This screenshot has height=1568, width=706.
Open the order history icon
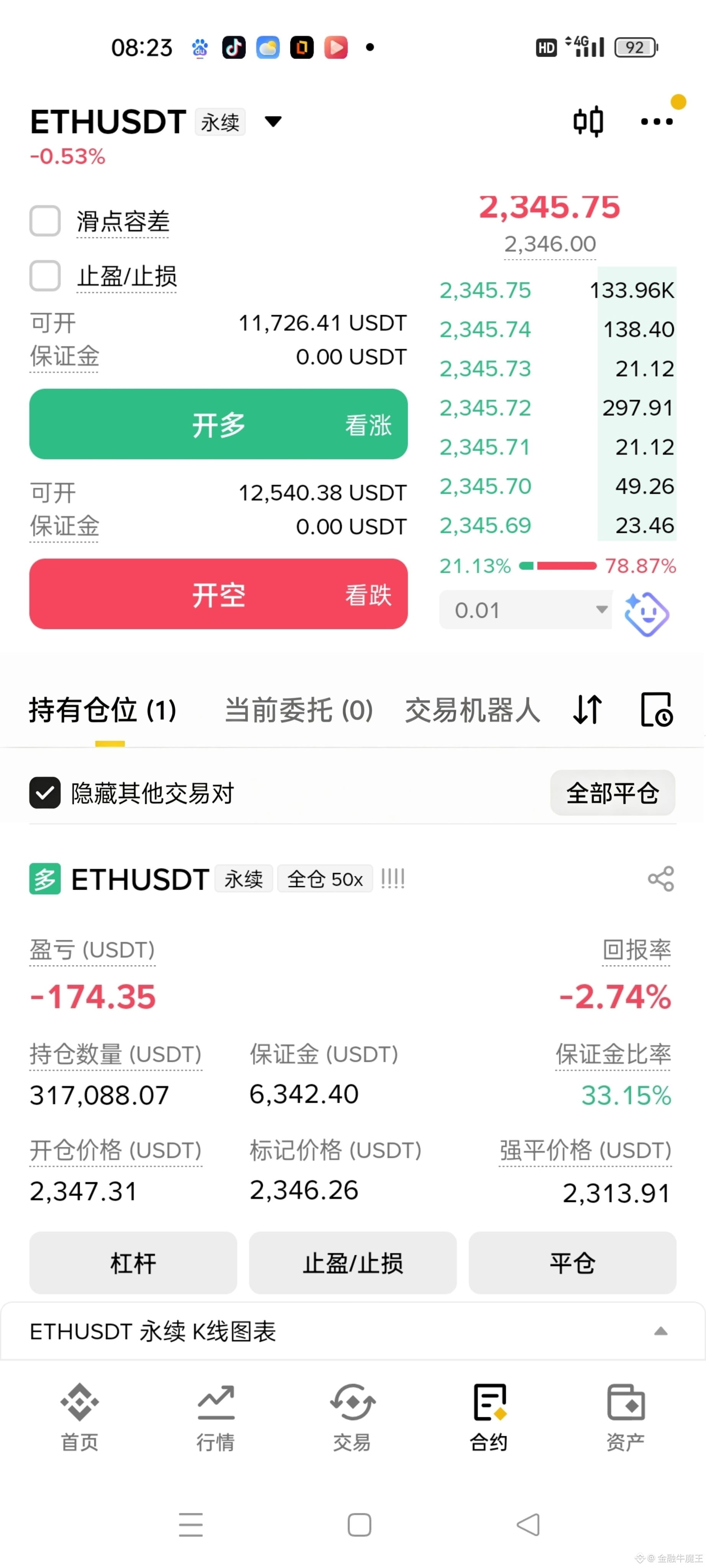(657, 710)
